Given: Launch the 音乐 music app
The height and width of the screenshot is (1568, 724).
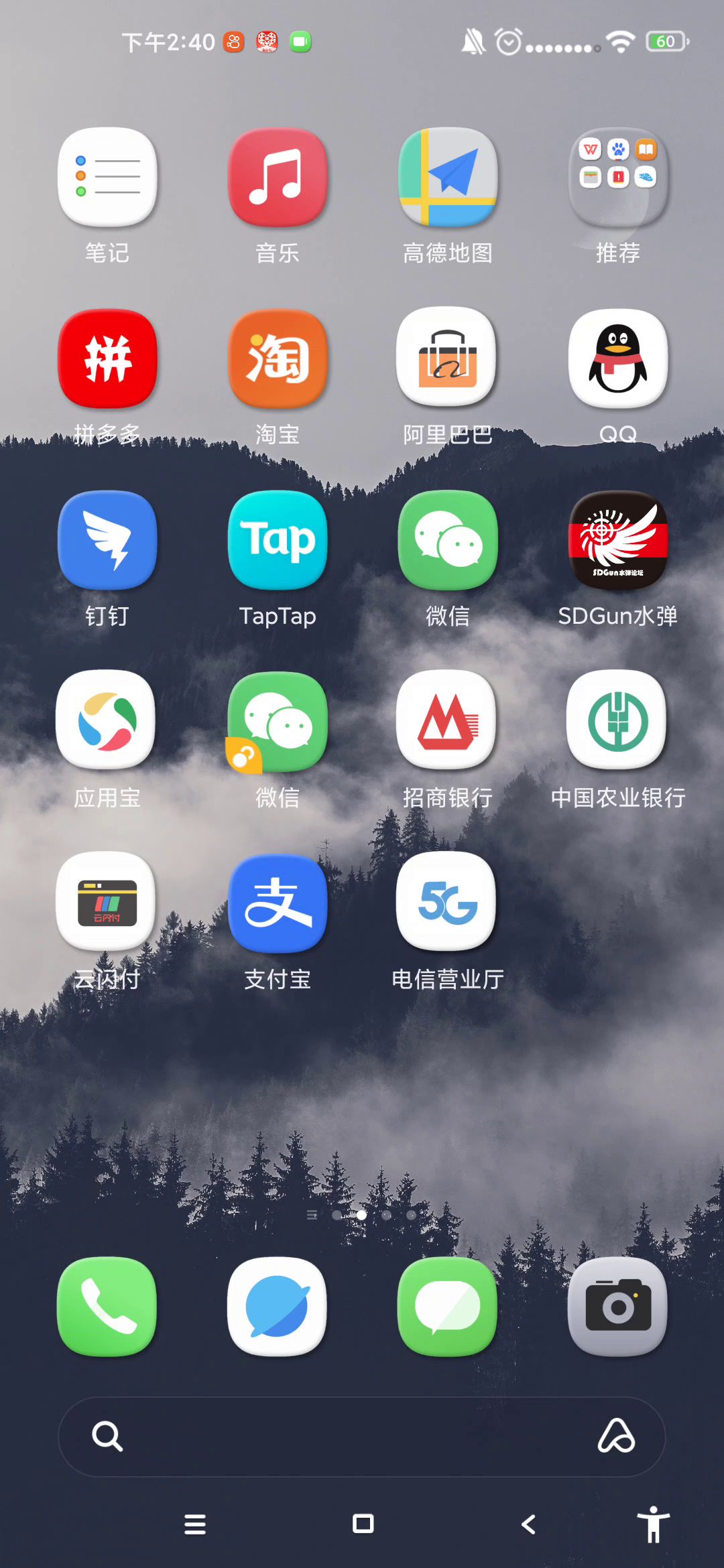Looking at the screenshot, I should (278, 178).
